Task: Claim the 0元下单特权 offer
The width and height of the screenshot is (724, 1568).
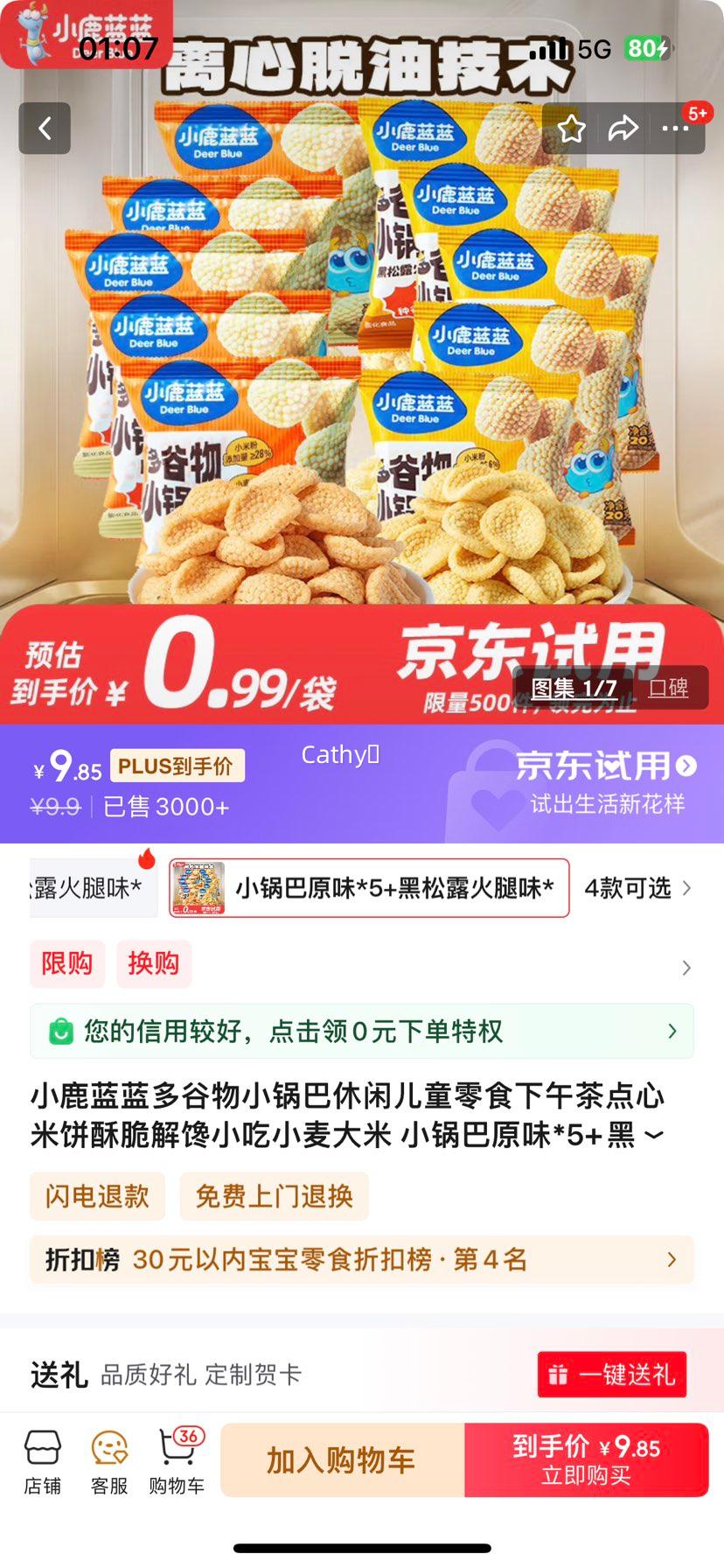Action: (362, 1032)
